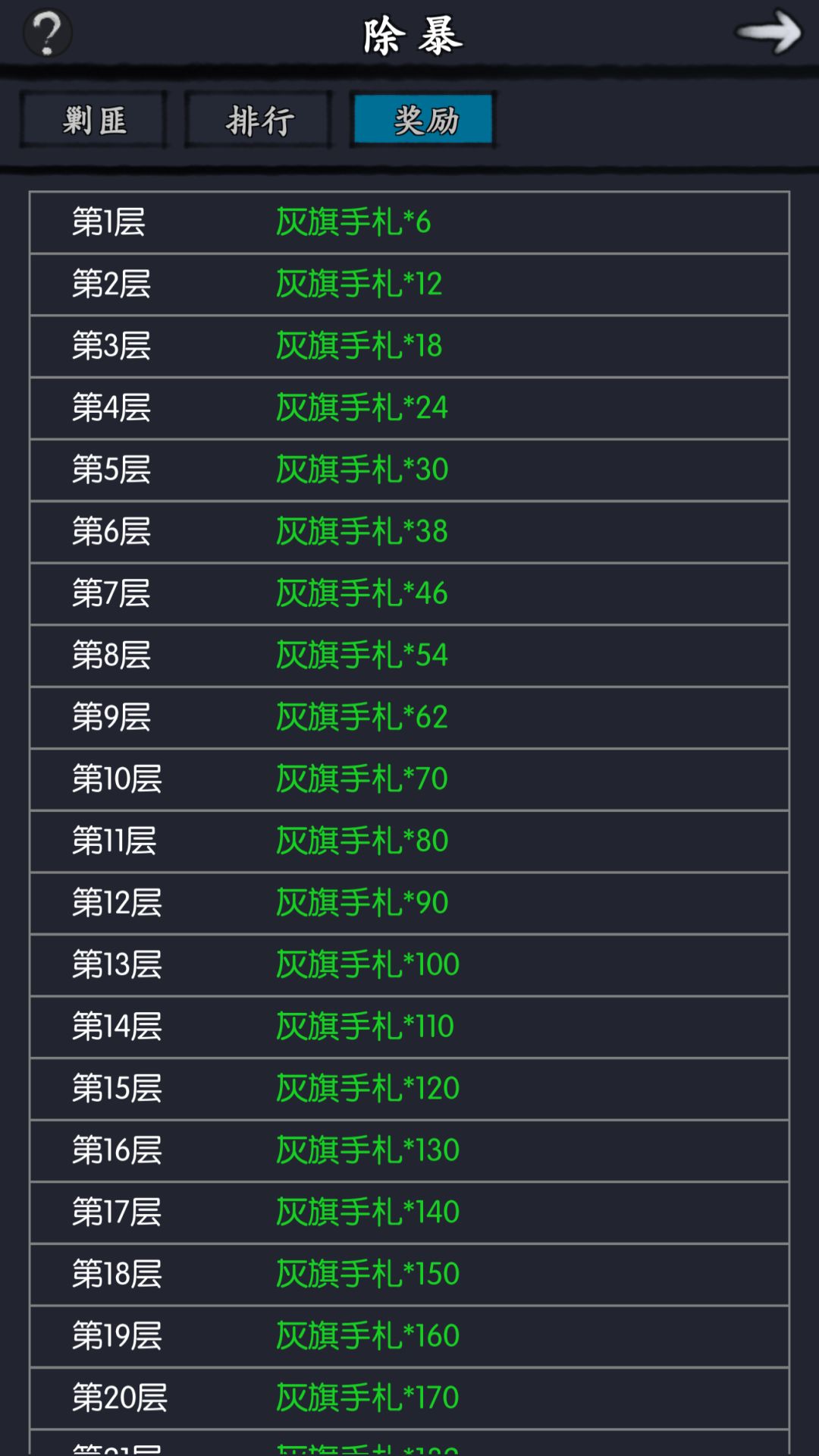Switch to the 剿匪 tab
Screen dimensions: 819x1456
click(92, 120)
